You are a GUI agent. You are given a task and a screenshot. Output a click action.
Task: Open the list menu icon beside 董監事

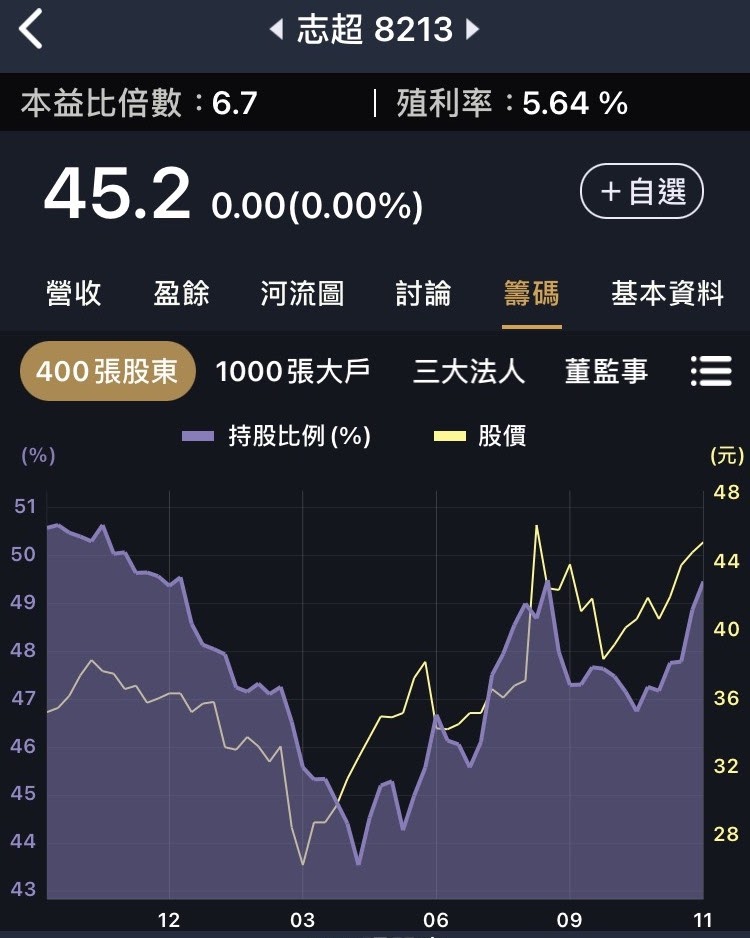pos(711,371)
